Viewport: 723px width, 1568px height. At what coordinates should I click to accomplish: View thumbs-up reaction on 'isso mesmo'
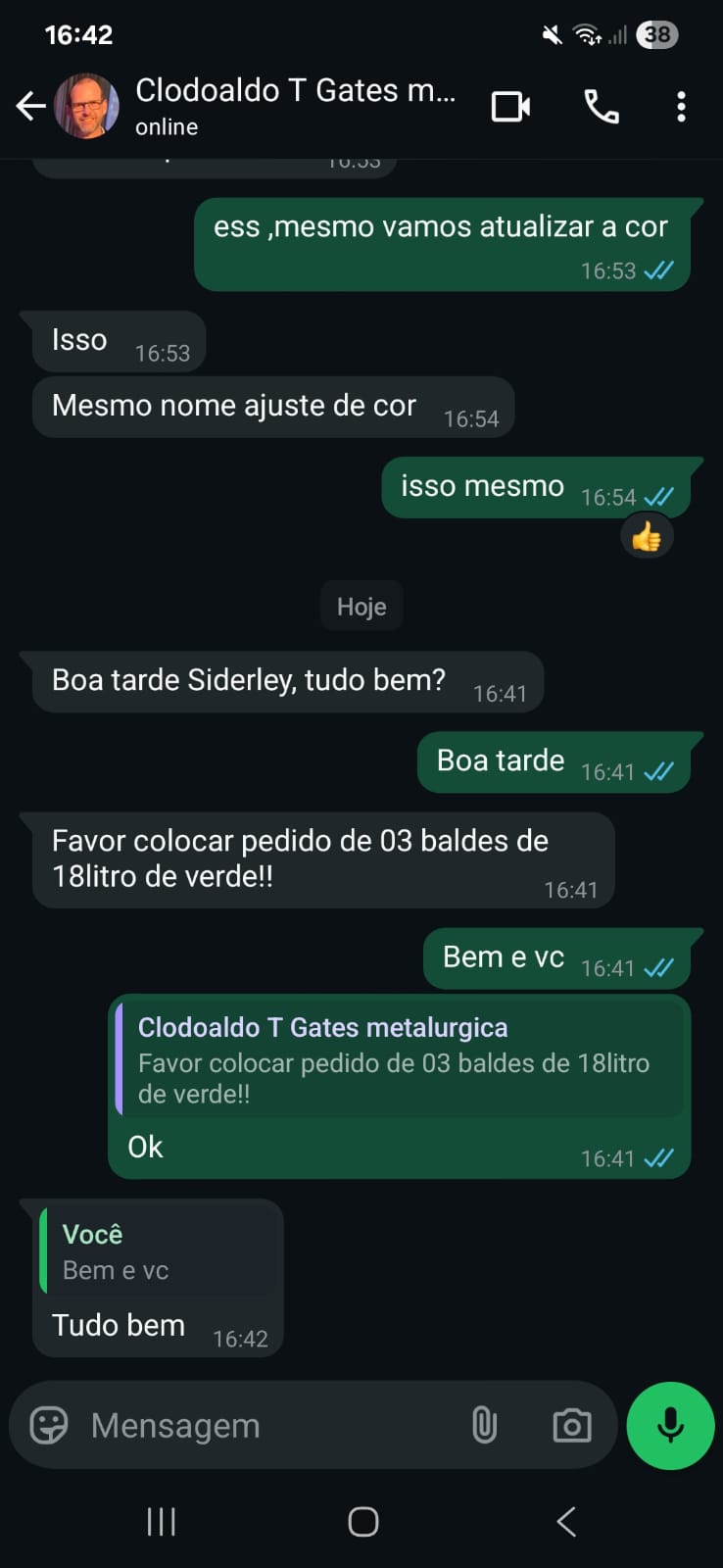click(647, 537)
